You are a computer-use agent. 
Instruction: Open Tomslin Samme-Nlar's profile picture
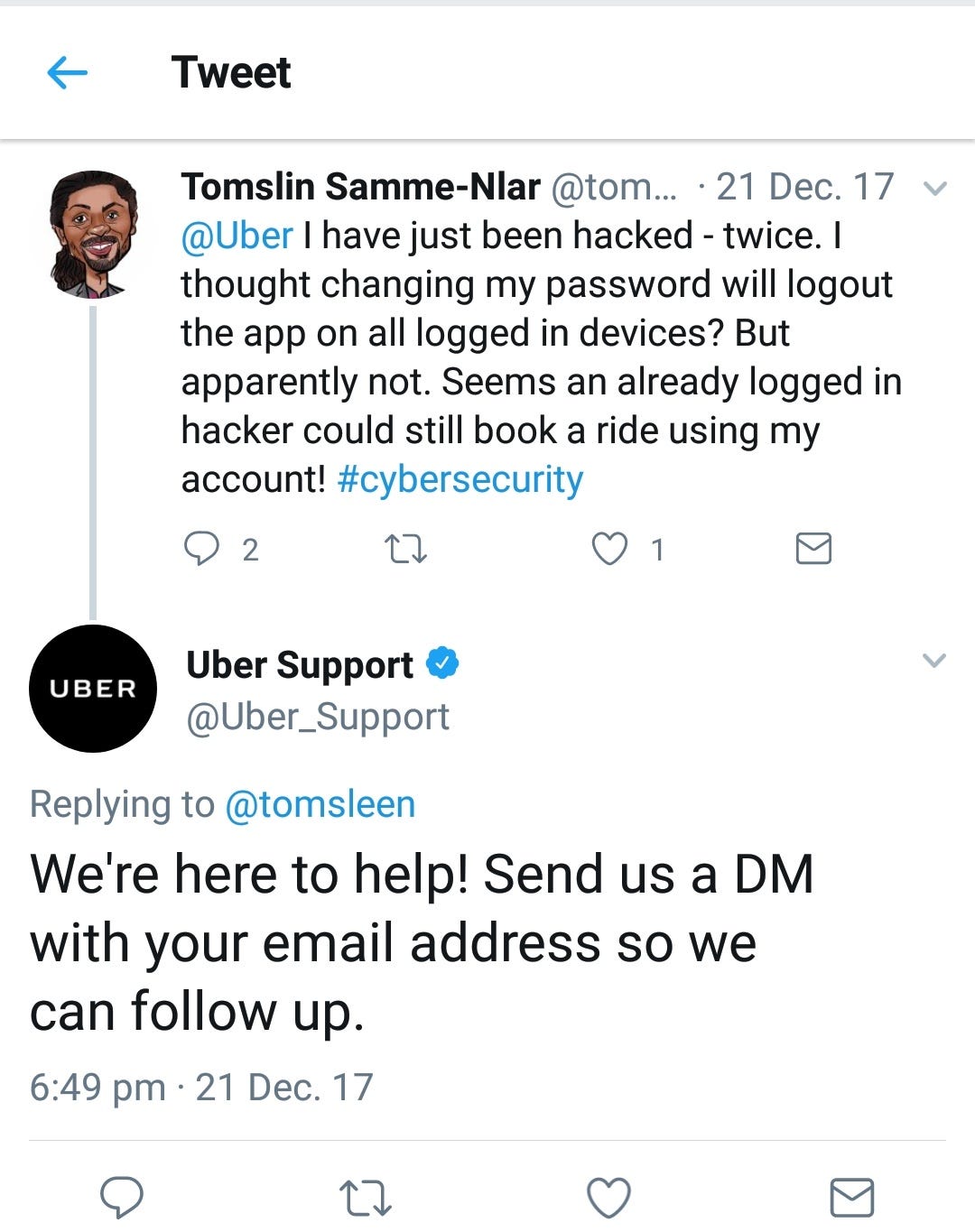coord(93,235)
